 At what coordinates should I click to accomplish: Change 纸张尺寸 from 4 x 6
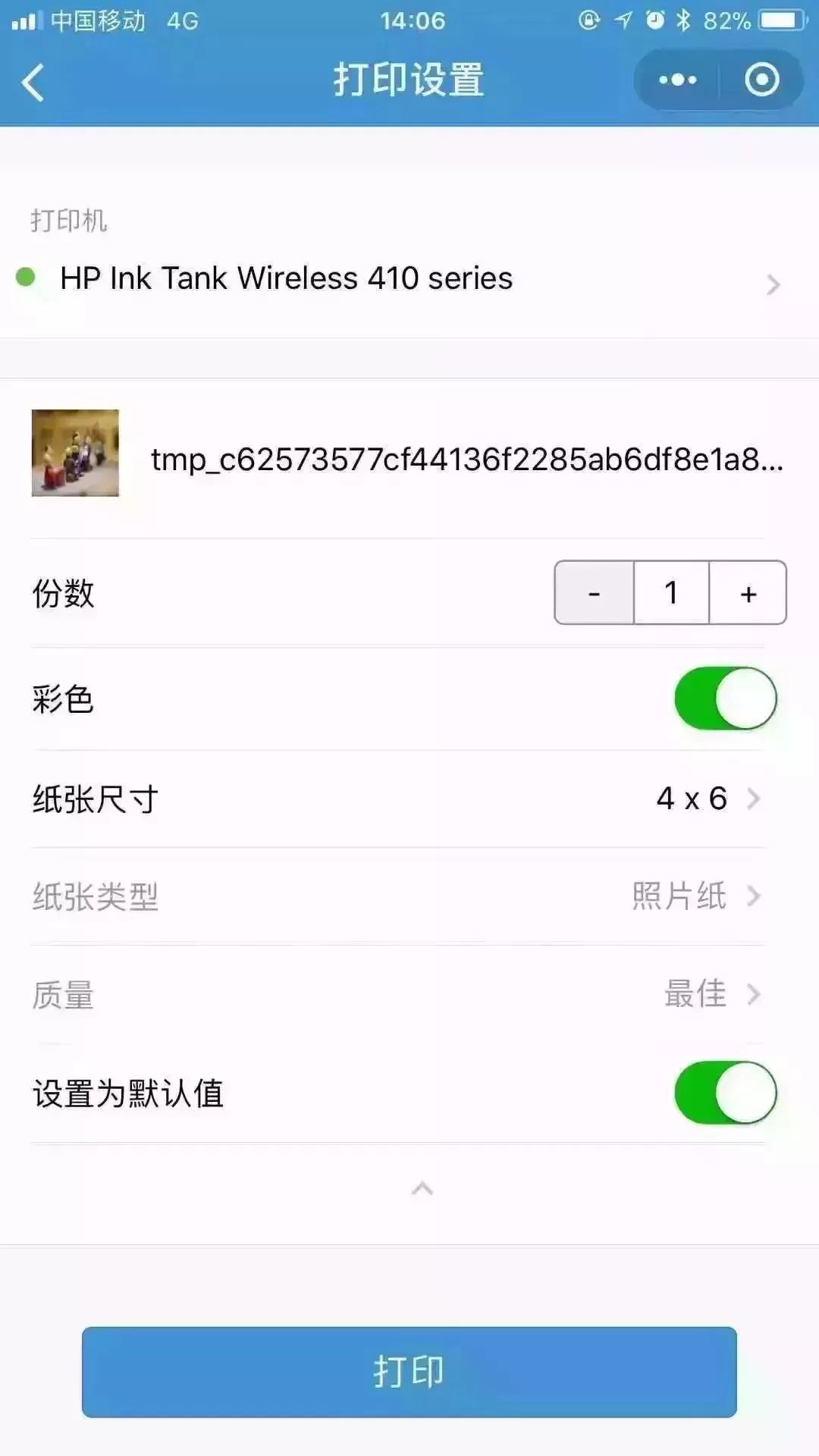pyautogui.click(x=398, y=799)
